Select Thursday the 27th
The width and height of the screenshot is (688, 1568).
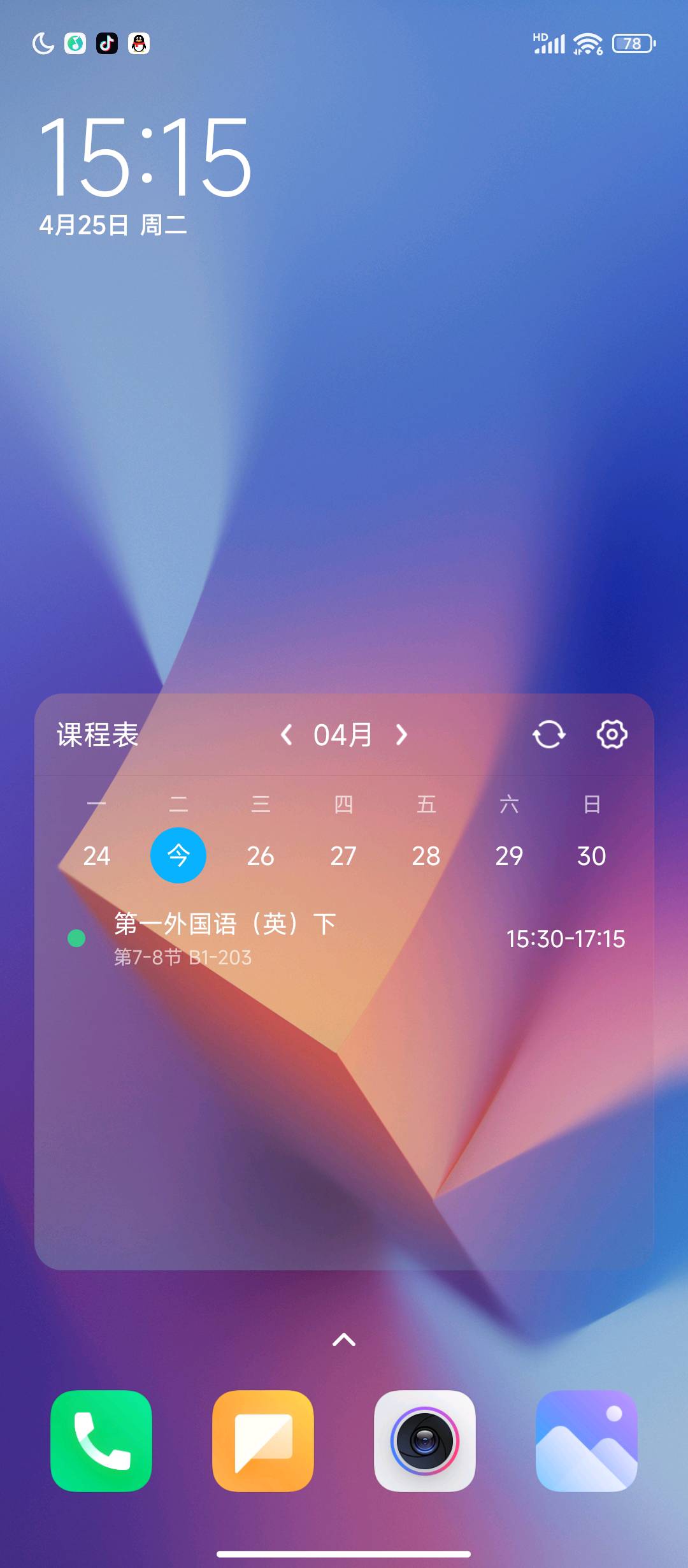click(343, 855)
